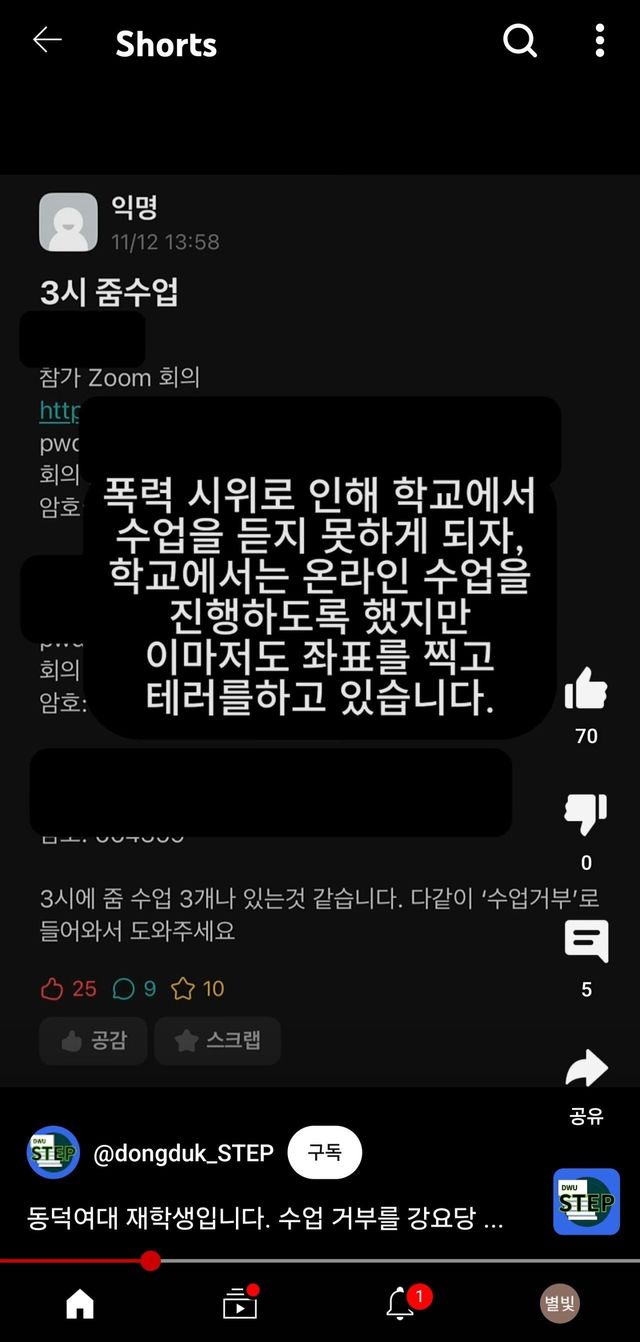Screen dimensions: 640x1342
Task: Expand the truncated video description
Action: (x=265, y=1219)
